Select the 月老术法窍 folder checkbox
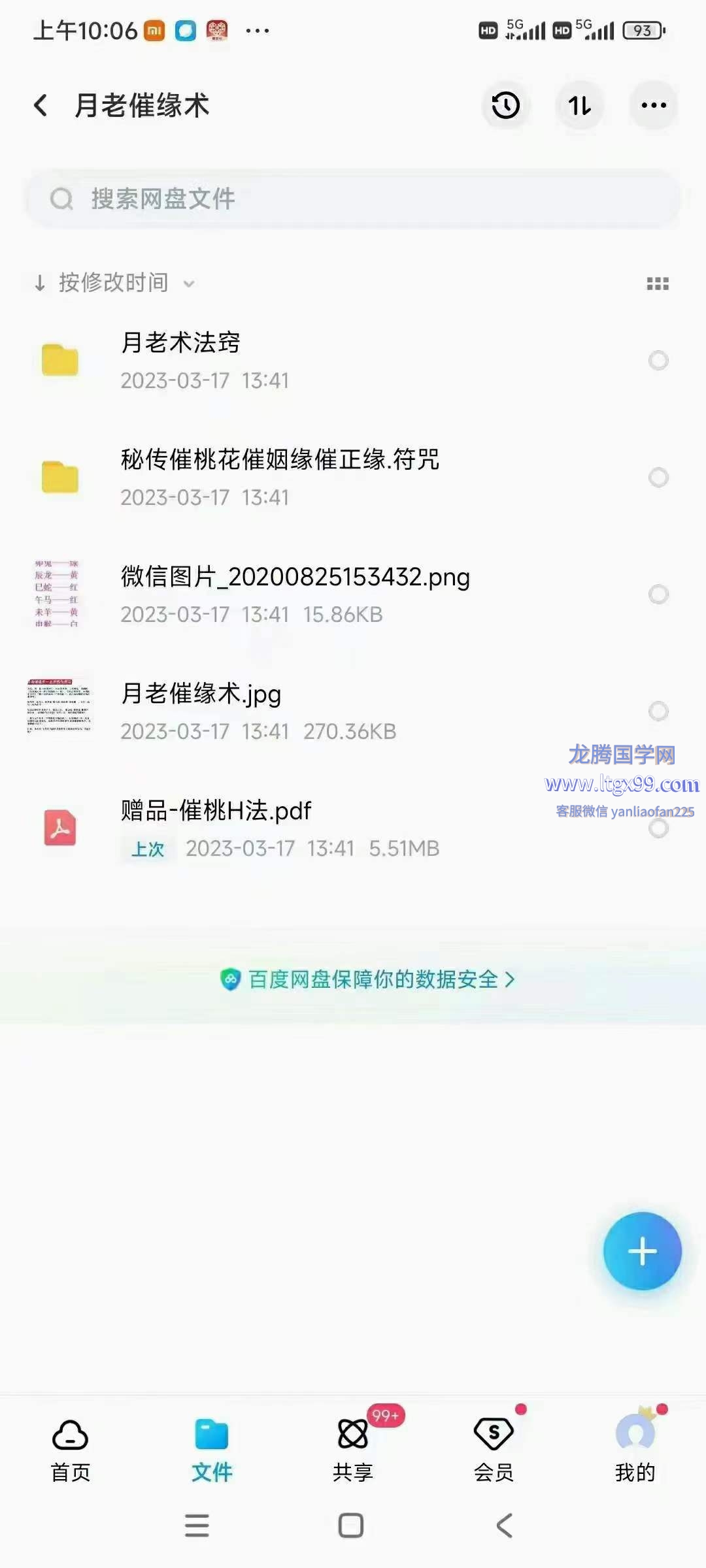This screenshot has width=706, height=1568. [x=658, y=360]
